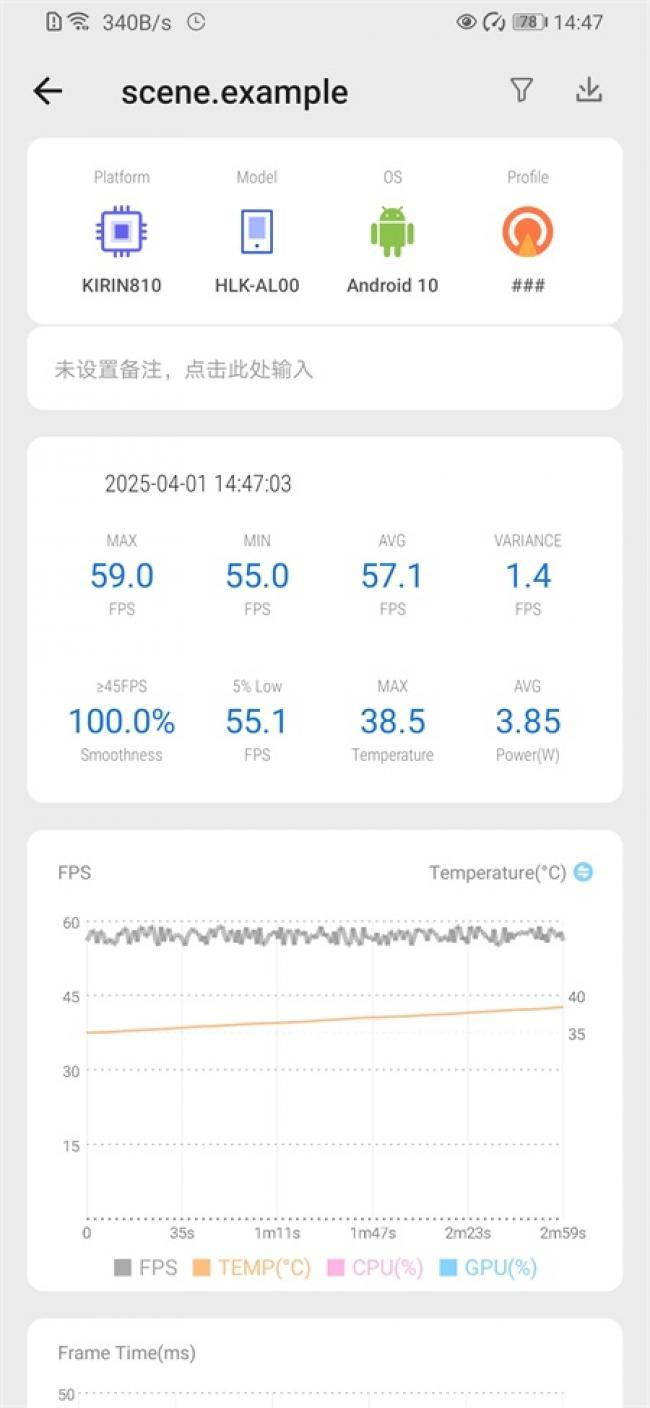
Task: Go back using the top arrow
Action: (48, 92)
